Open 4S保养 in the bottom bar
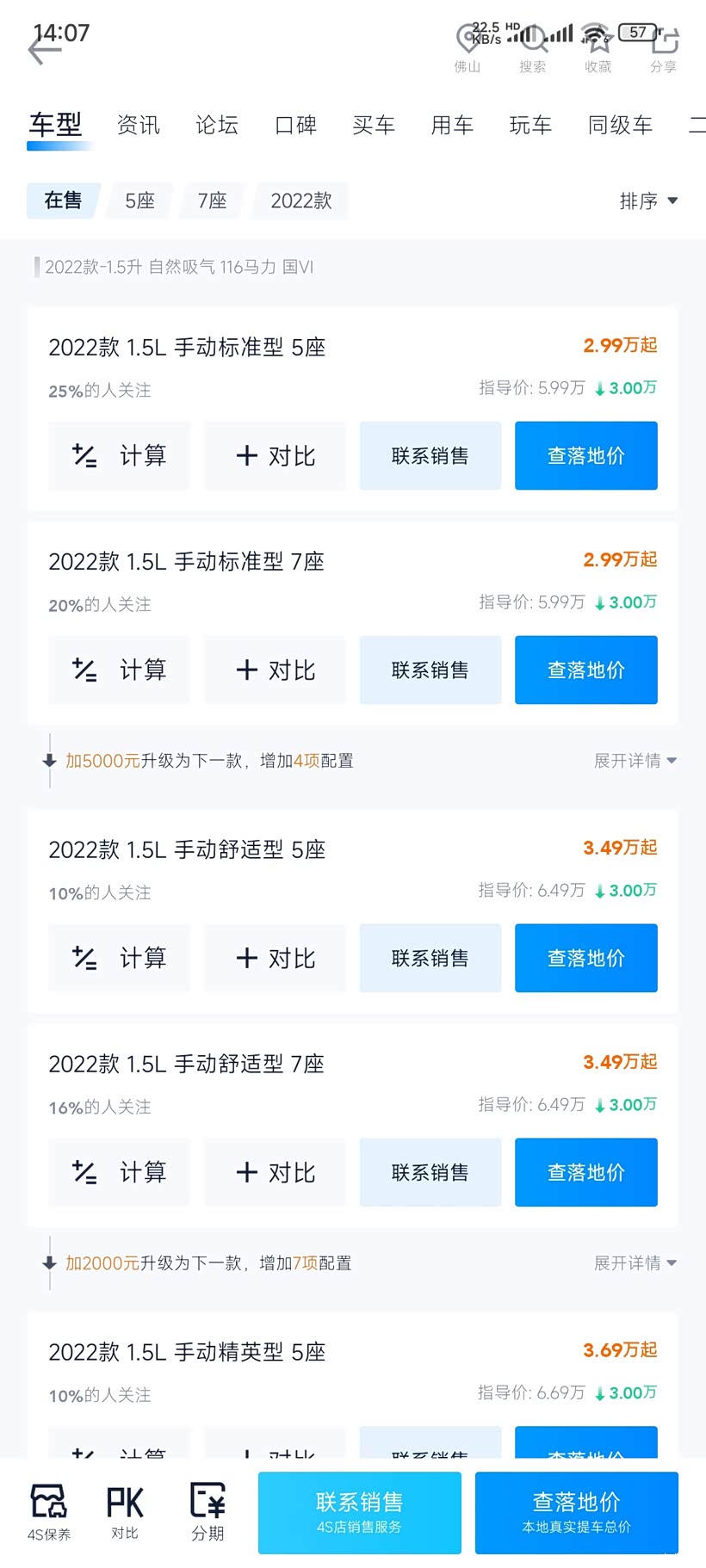 tap(49, 1512)
